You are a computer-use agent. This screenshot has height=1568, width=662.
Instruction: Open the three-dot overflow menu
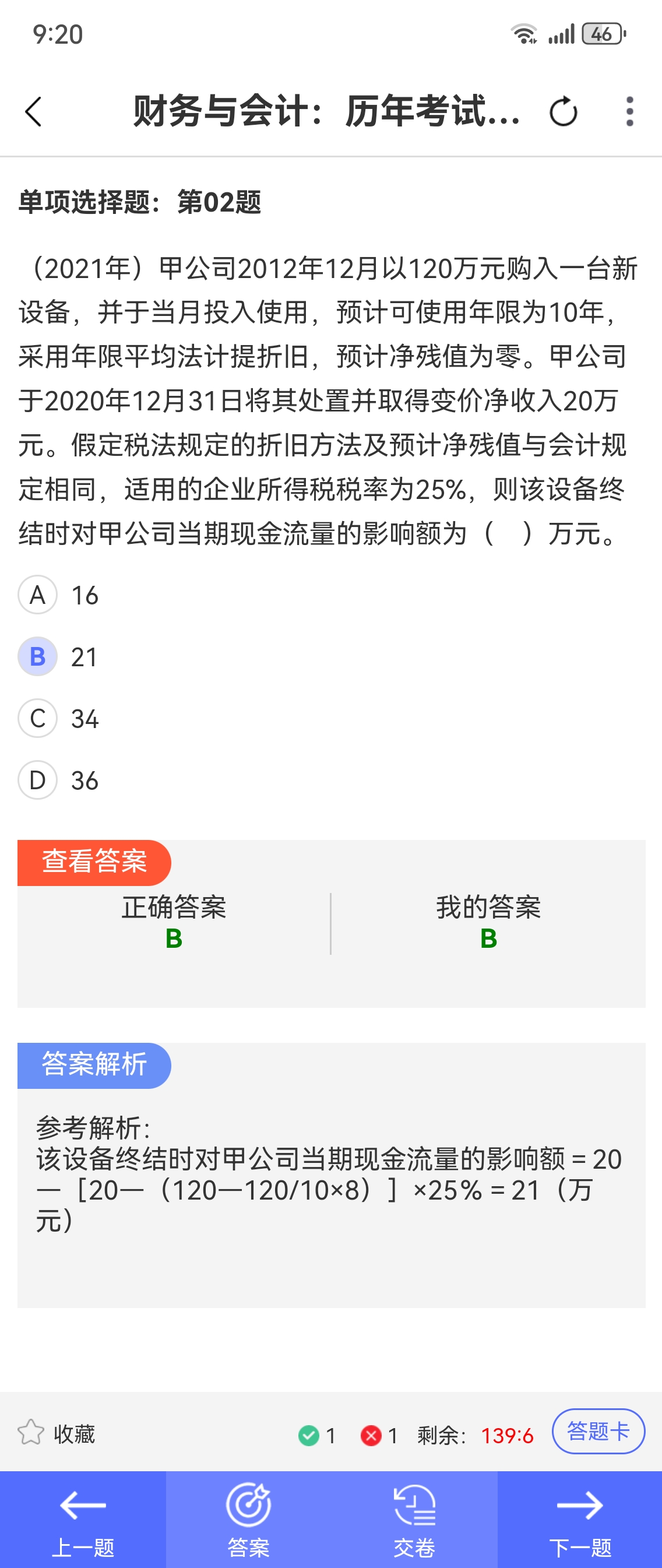click(629, 112)
